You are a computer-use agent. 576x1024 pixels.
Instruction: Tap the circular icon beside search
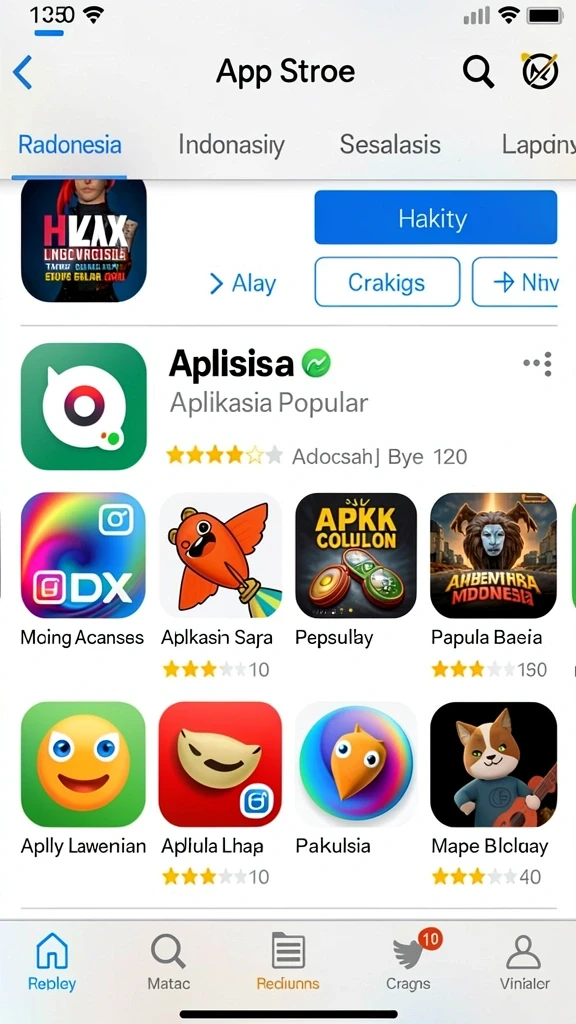pos(540,71)
